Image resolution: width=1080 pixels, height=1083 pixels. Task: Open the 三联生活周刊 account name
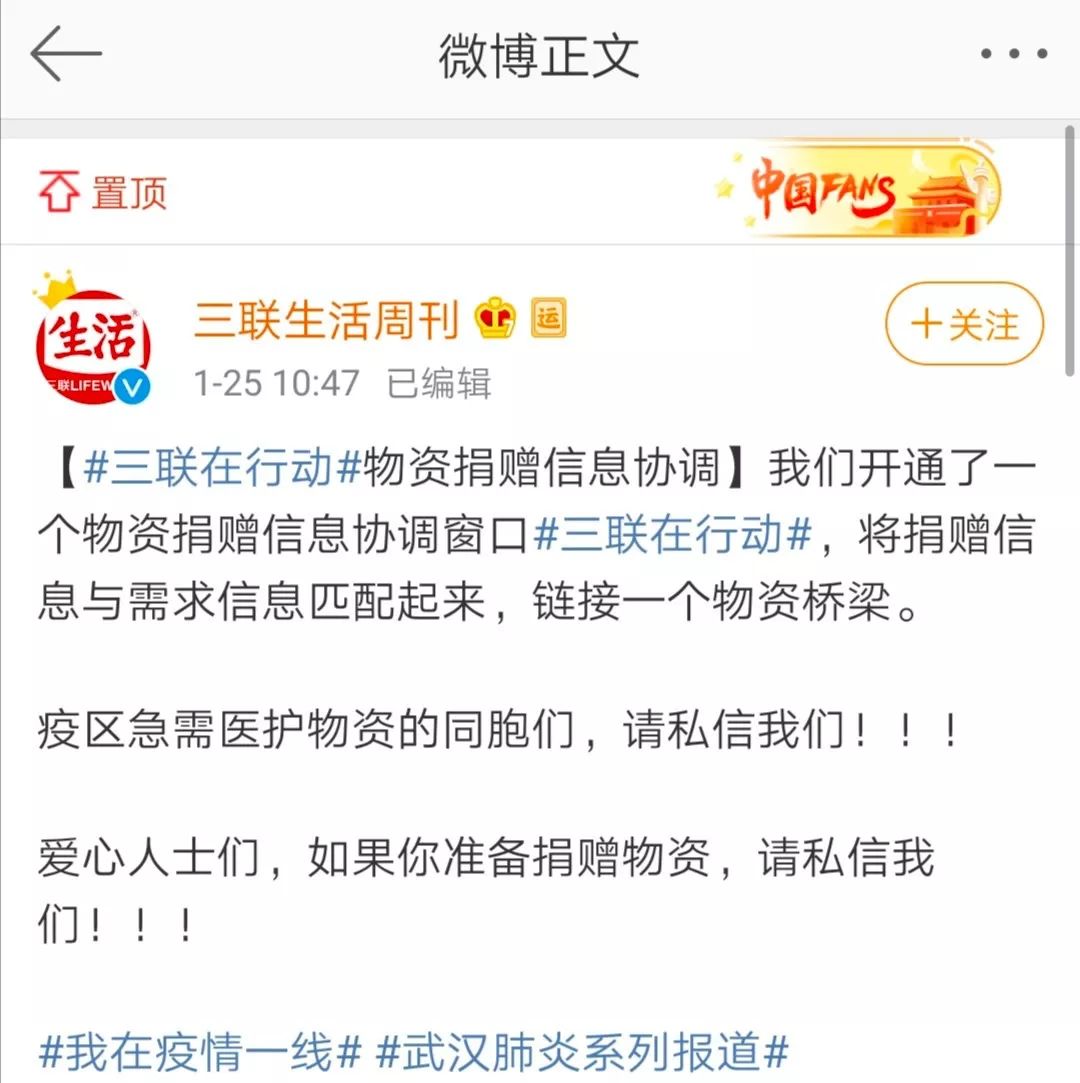327,320
